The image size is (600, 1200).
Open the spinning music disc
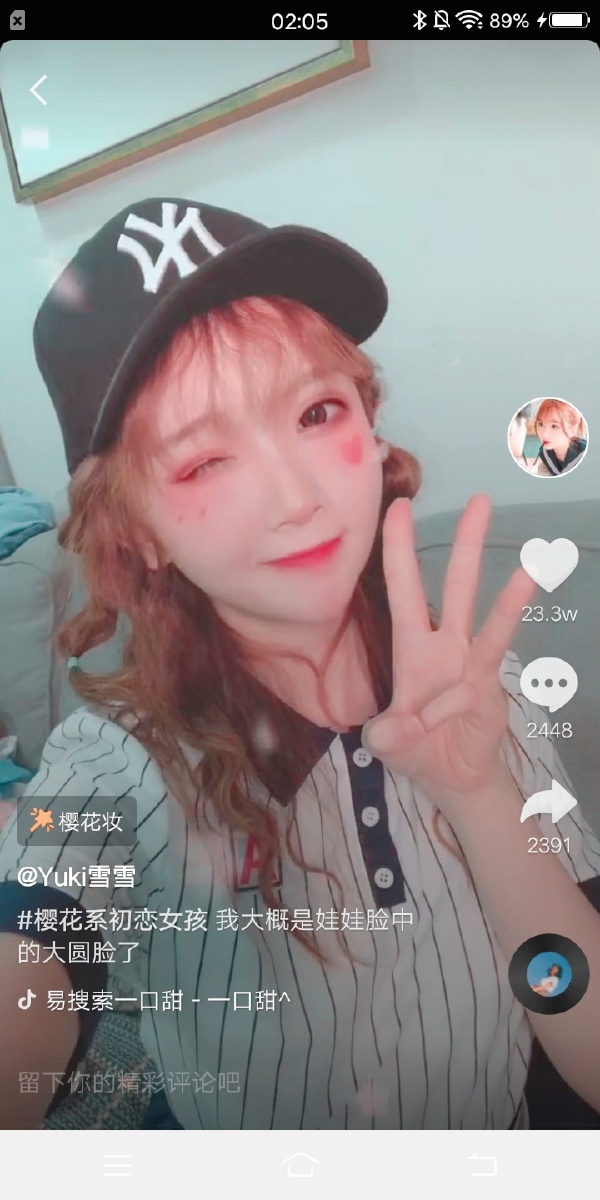pos(548,974)
